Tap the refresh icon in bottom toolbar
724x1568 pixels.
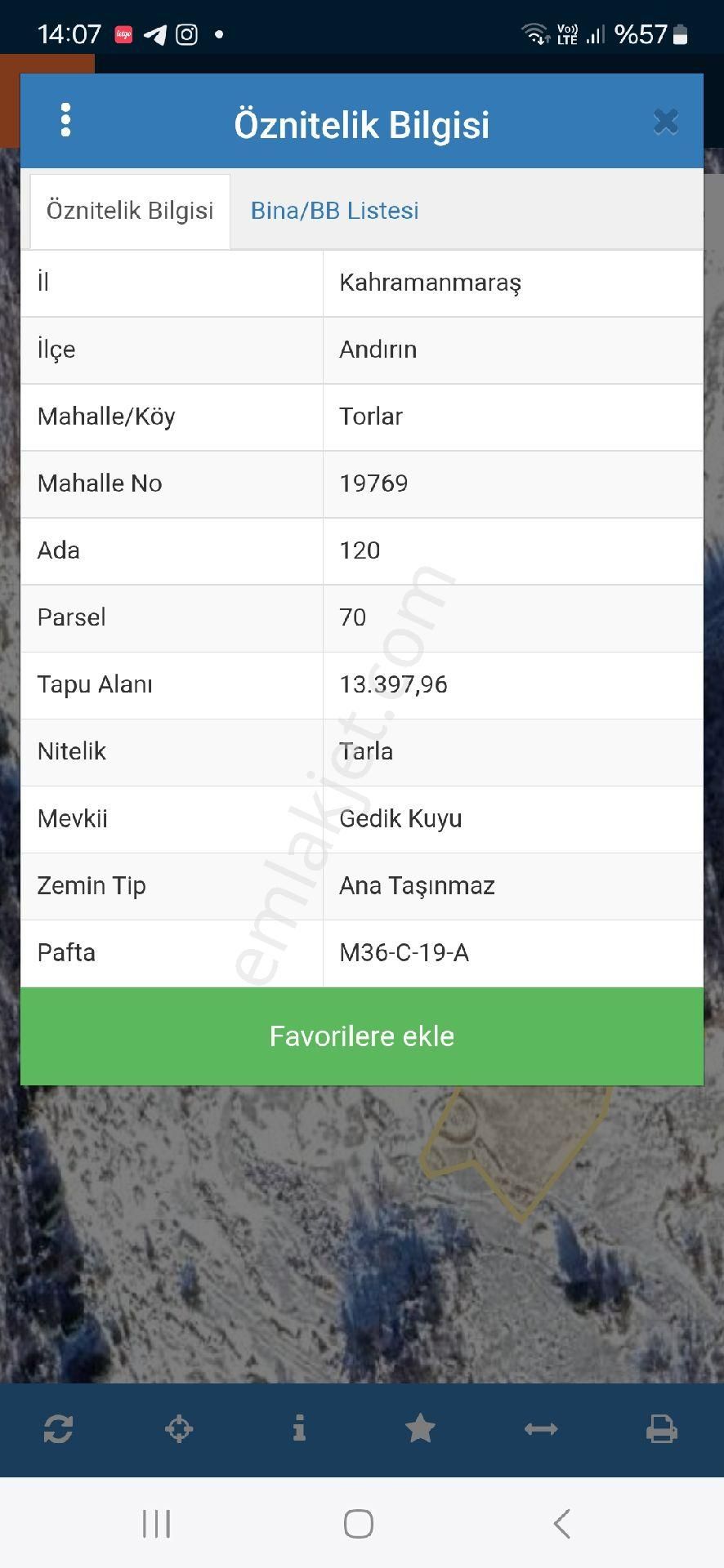point(58,1429)
